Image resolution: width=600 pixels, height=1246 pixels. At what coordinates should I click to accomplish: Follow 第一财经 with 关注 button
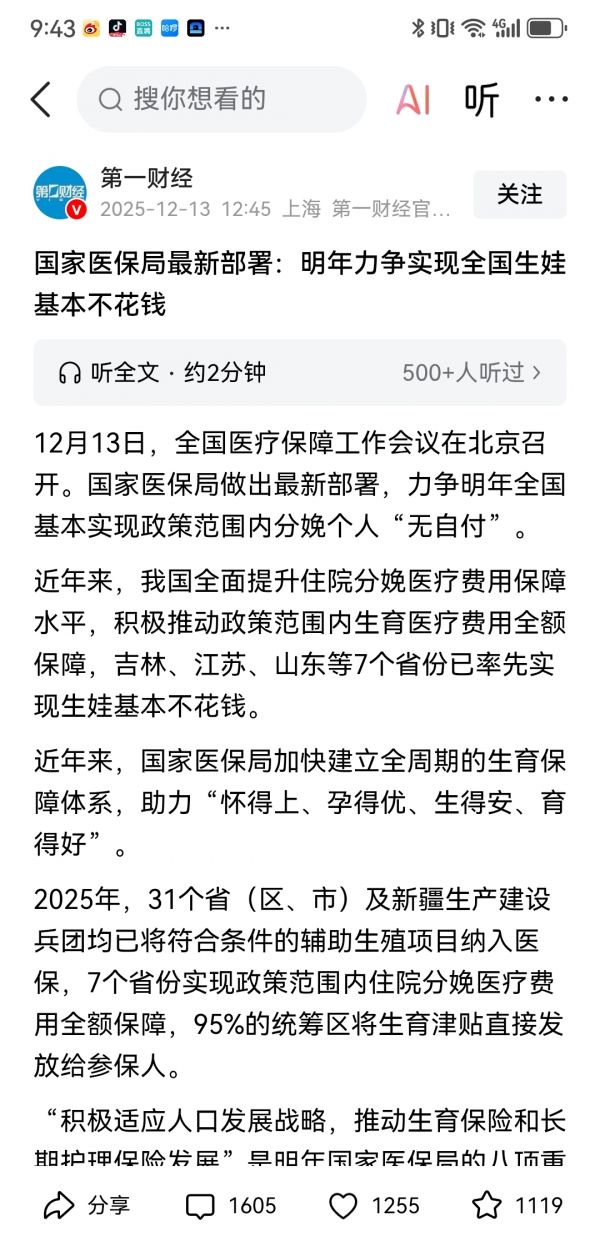(519, 194)
